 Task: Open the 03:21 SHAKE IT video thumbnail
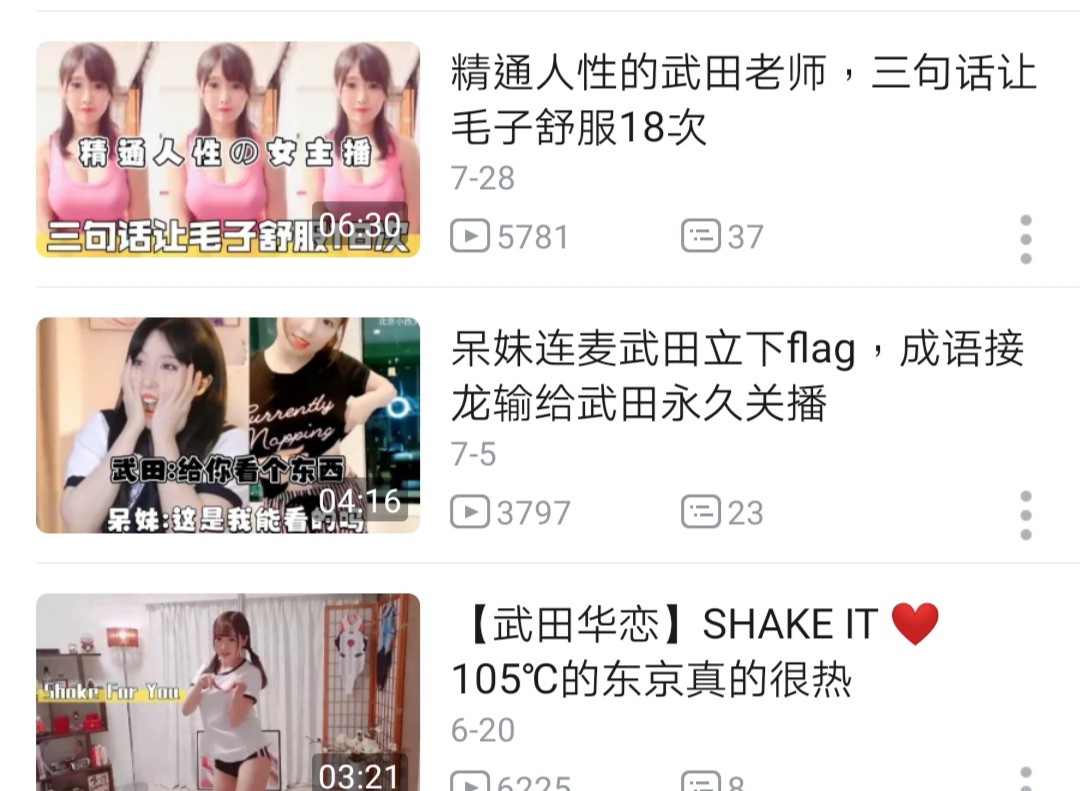pos(228,692)
